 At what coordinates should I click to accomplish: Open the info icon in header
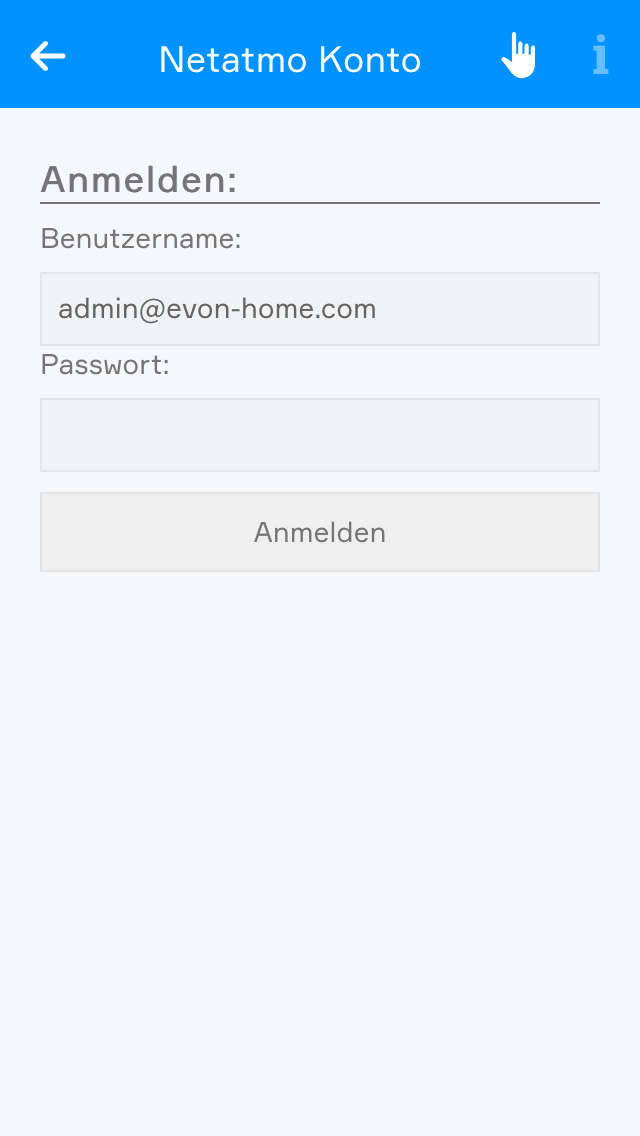599,56
